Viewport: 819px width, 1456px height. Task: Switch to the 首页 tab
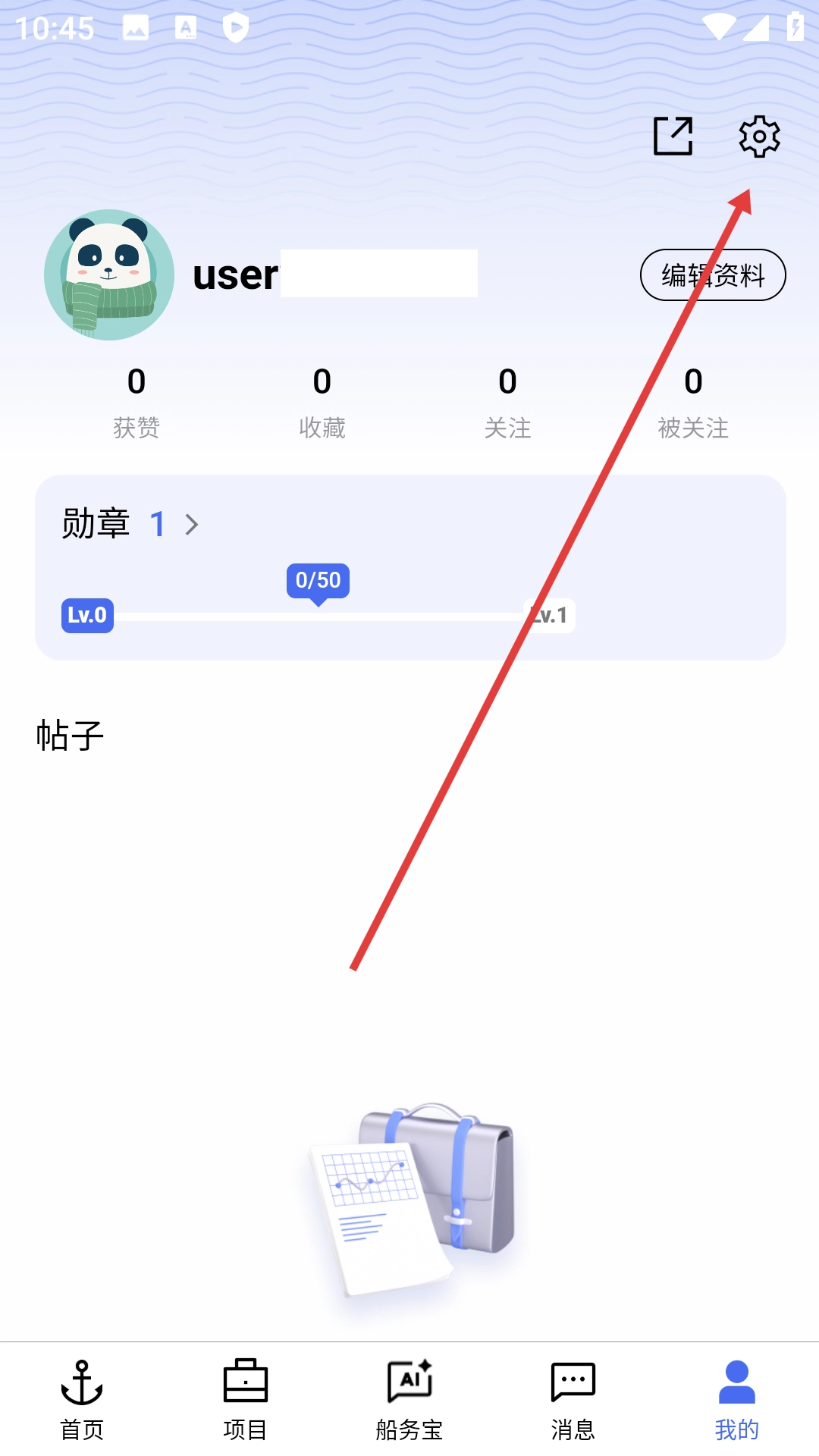pyautogui.click(x=82, y=1400)
